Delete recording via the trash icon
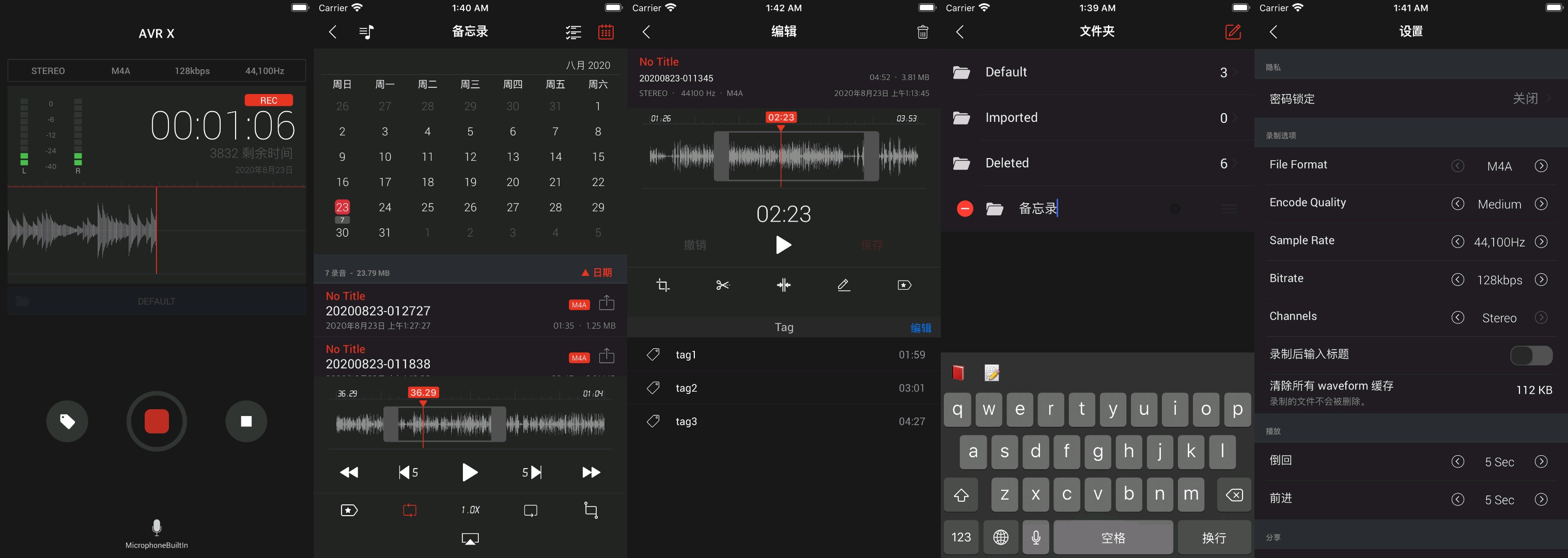The width and height of the screenshot is (1568, 558). 922,32
